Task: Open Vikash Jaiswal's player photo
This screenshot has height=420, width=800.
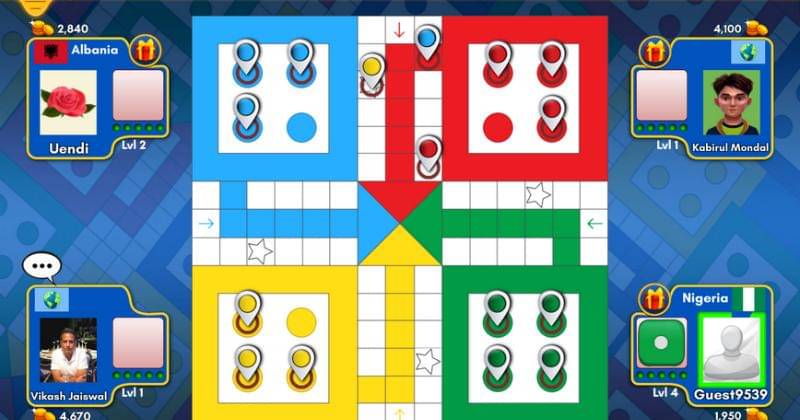Action: tap(67, 349)
